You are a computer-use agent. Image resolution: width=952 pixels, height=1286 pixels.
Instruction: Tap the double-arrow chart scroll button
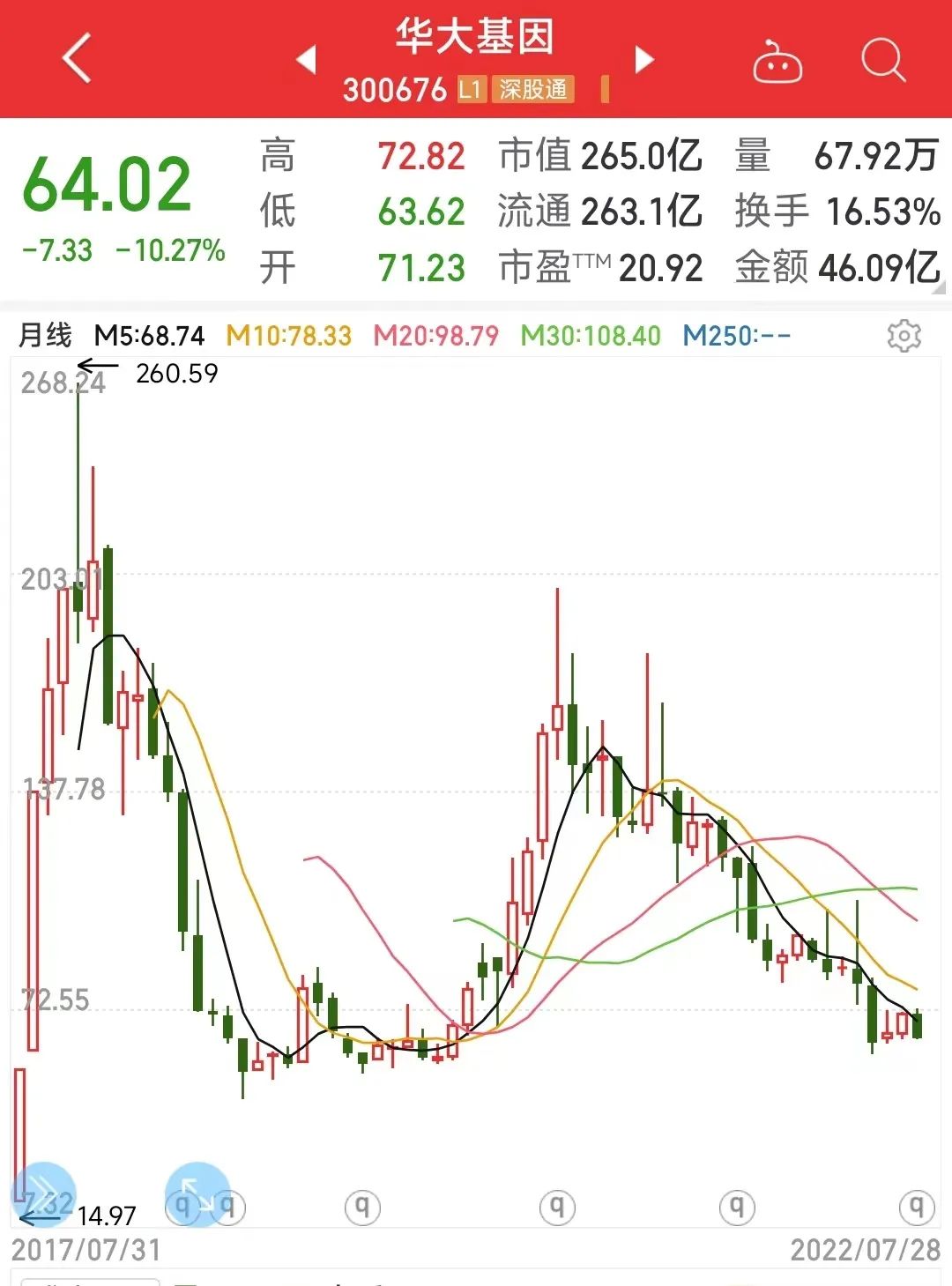[43, 1194]
